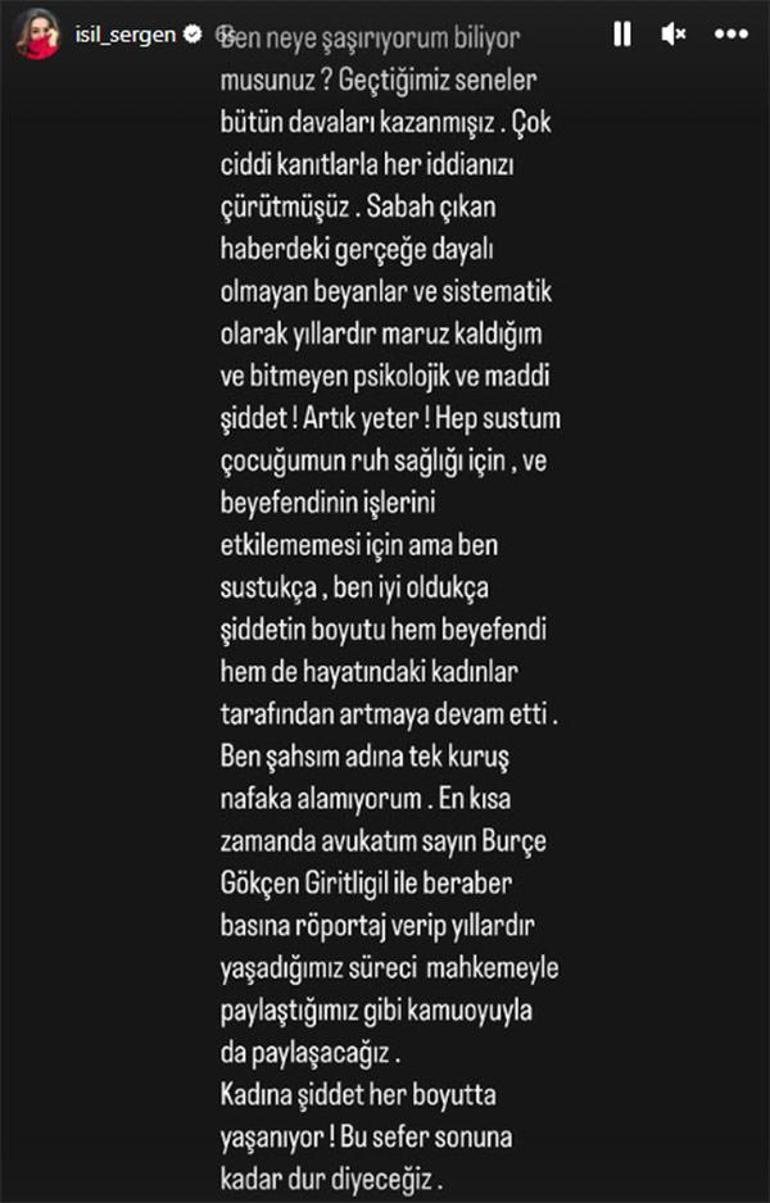Unmute the story sound
Screen dimensions: 770x1203
pos(674,35)
